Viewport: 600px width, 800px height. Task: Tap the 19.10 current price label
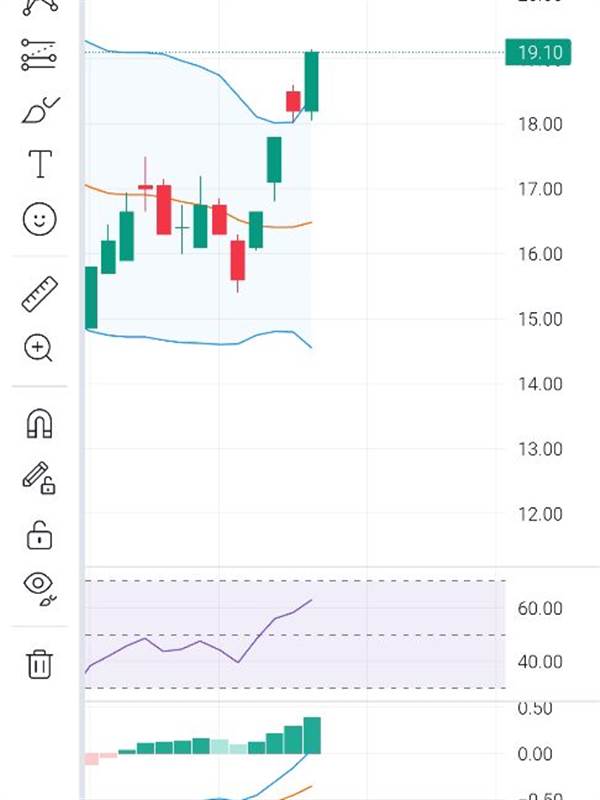click(538, 52)
